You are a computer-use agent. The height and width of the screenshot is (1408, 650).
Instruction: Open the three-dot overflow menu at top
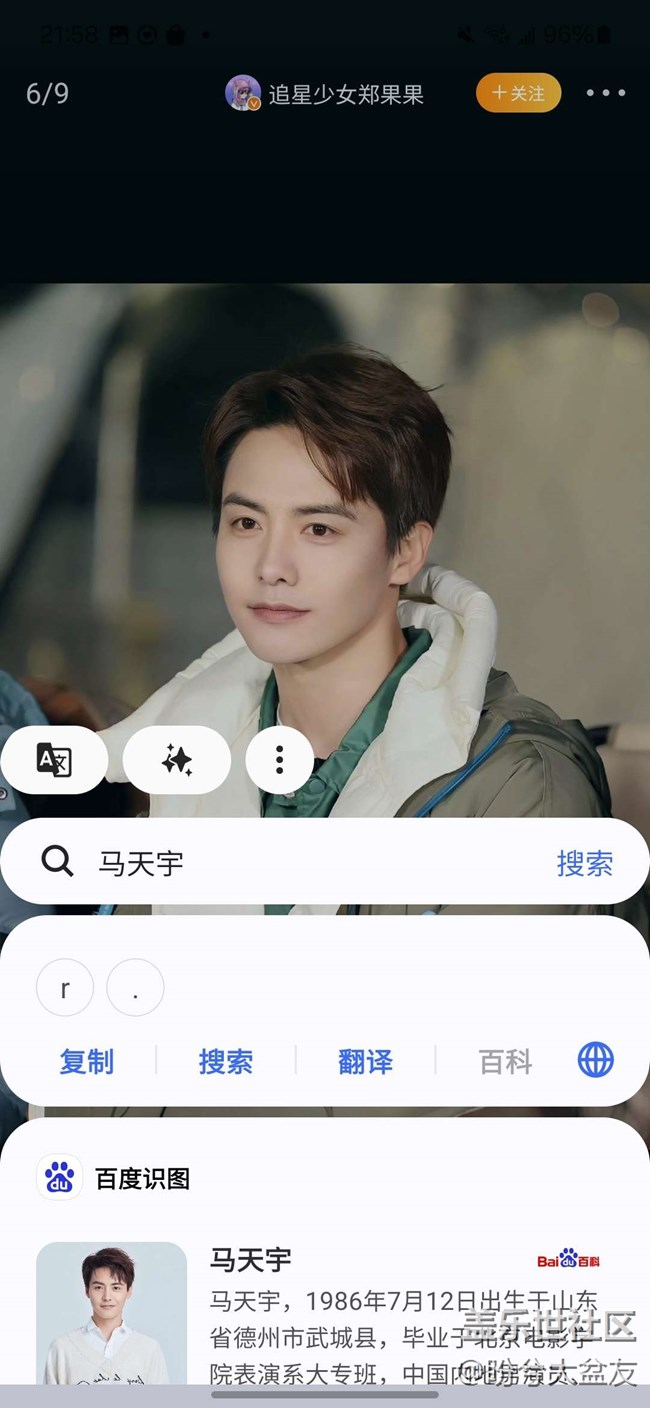(x=605, y=93)
